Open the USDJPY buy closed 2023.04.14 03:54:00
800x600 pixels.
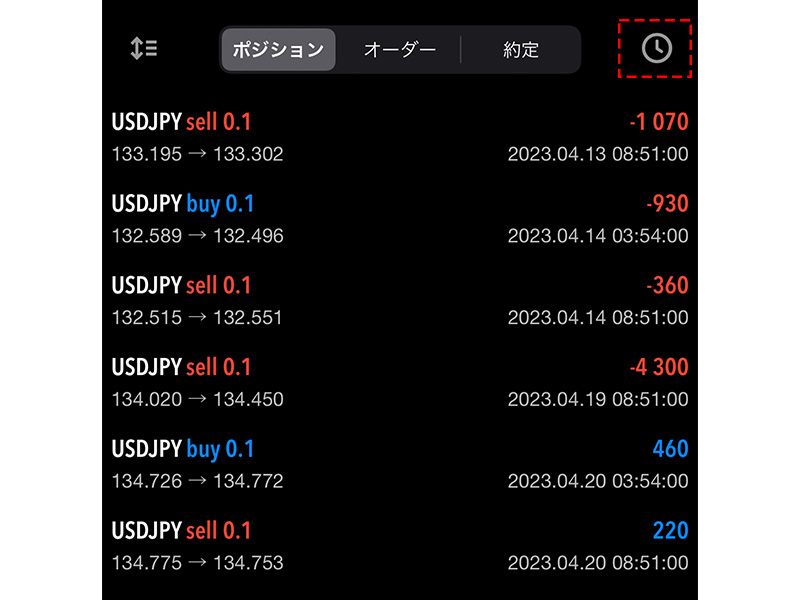point(400,220)
